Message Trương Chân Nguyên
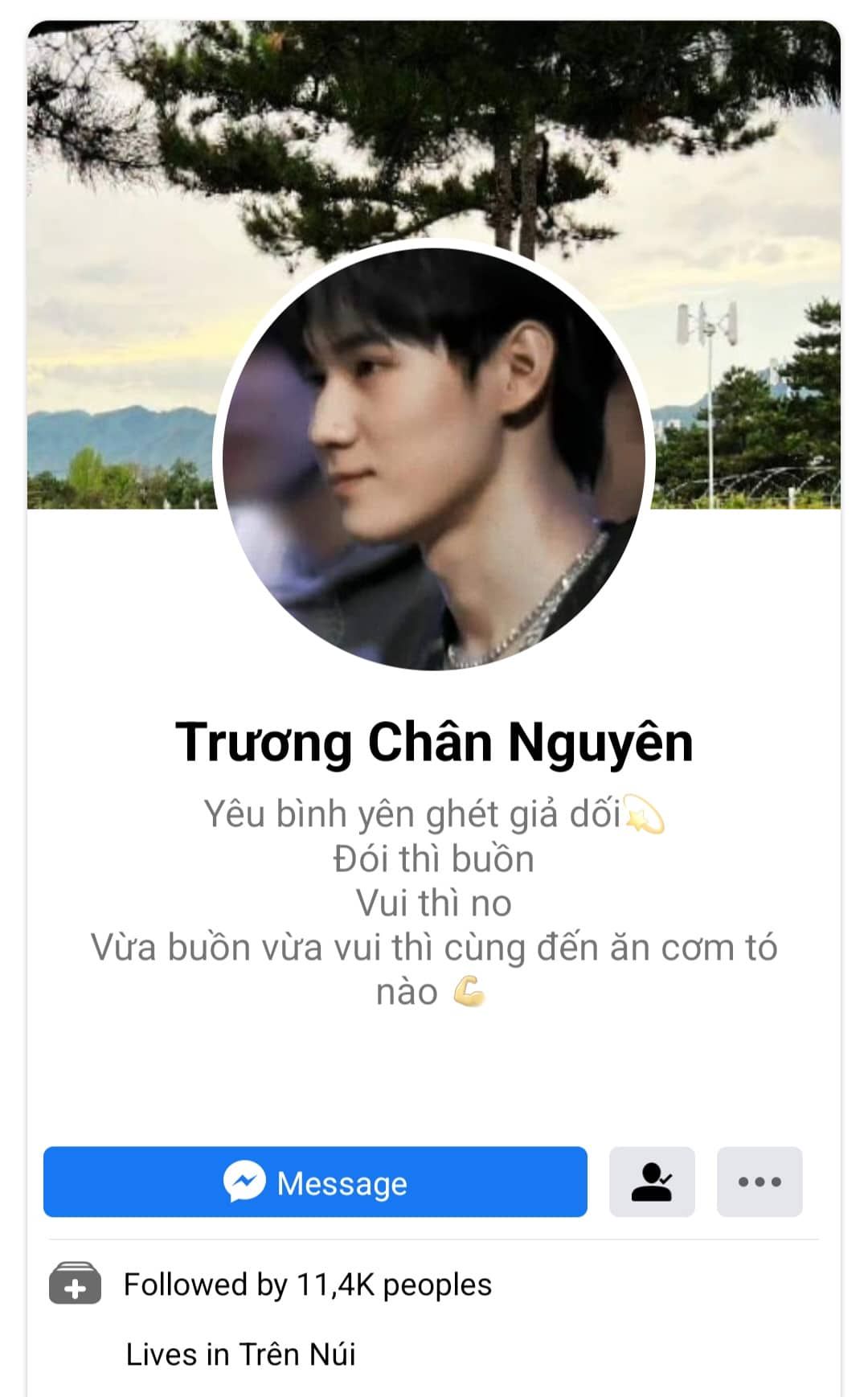 (x=315, y=1182)
